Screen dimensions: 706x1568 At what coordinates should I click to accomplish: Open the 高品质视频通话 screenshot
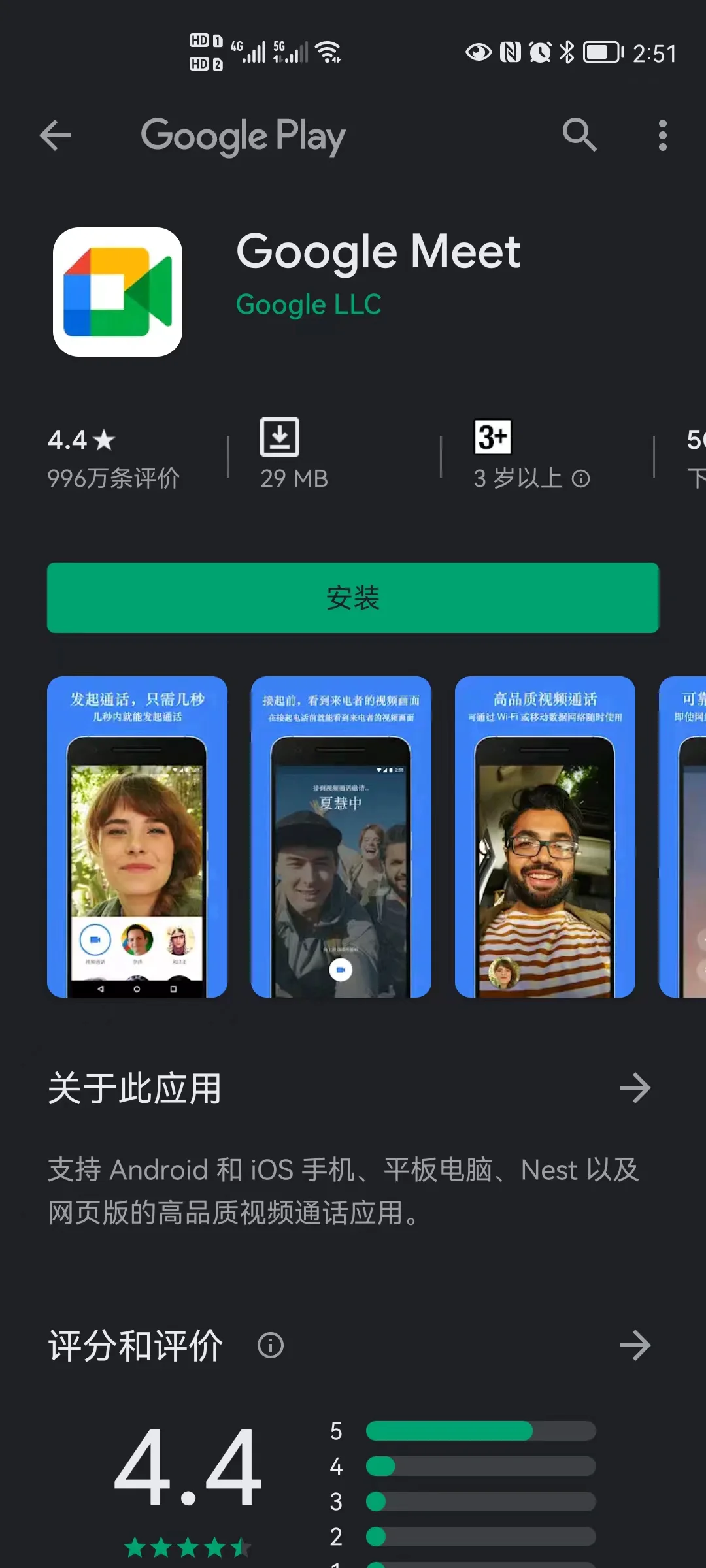[545, 836]
